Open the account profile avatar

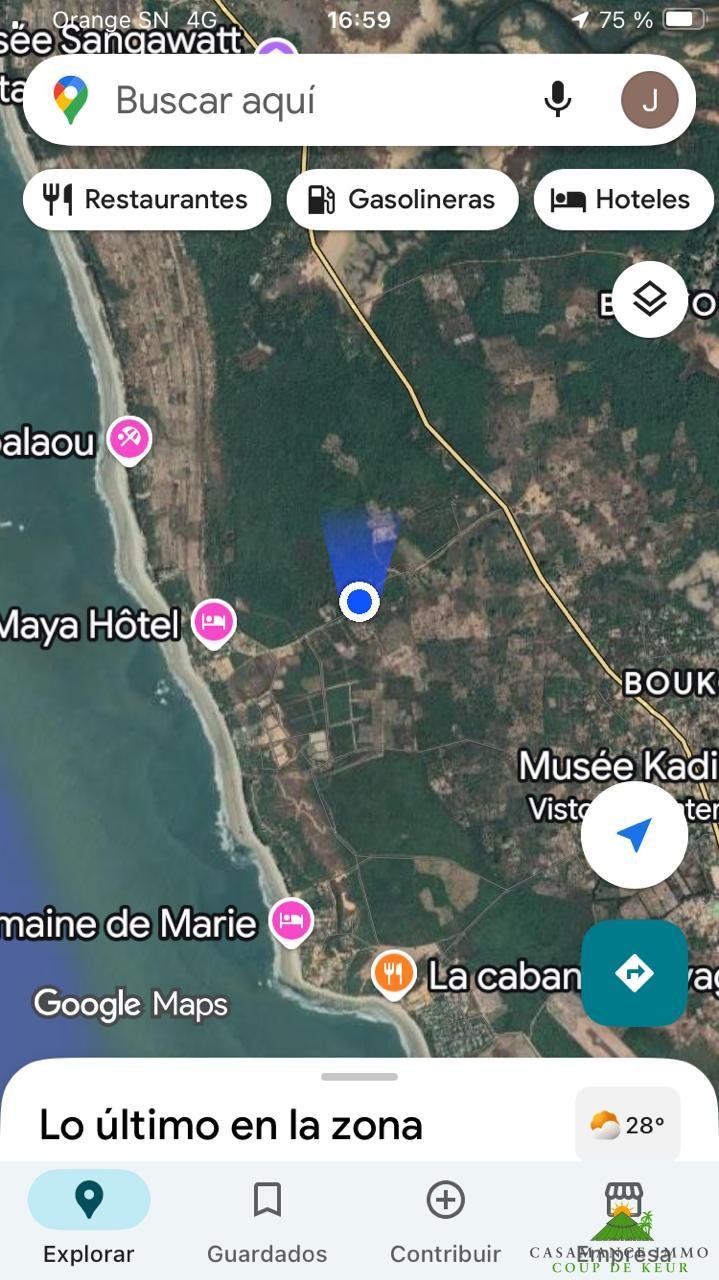point(649,100)
